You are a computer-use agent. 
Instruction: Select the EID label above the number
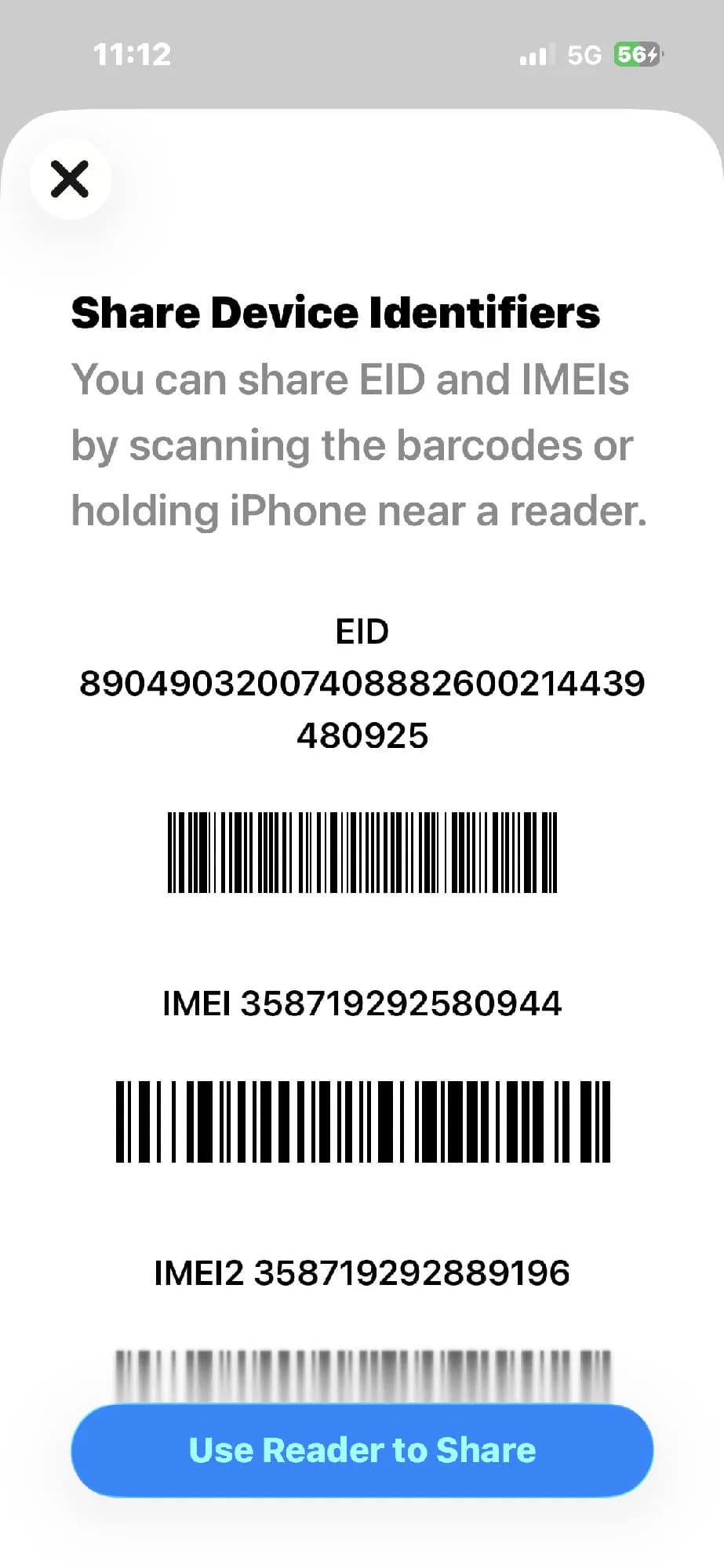(x=362, y=631)
